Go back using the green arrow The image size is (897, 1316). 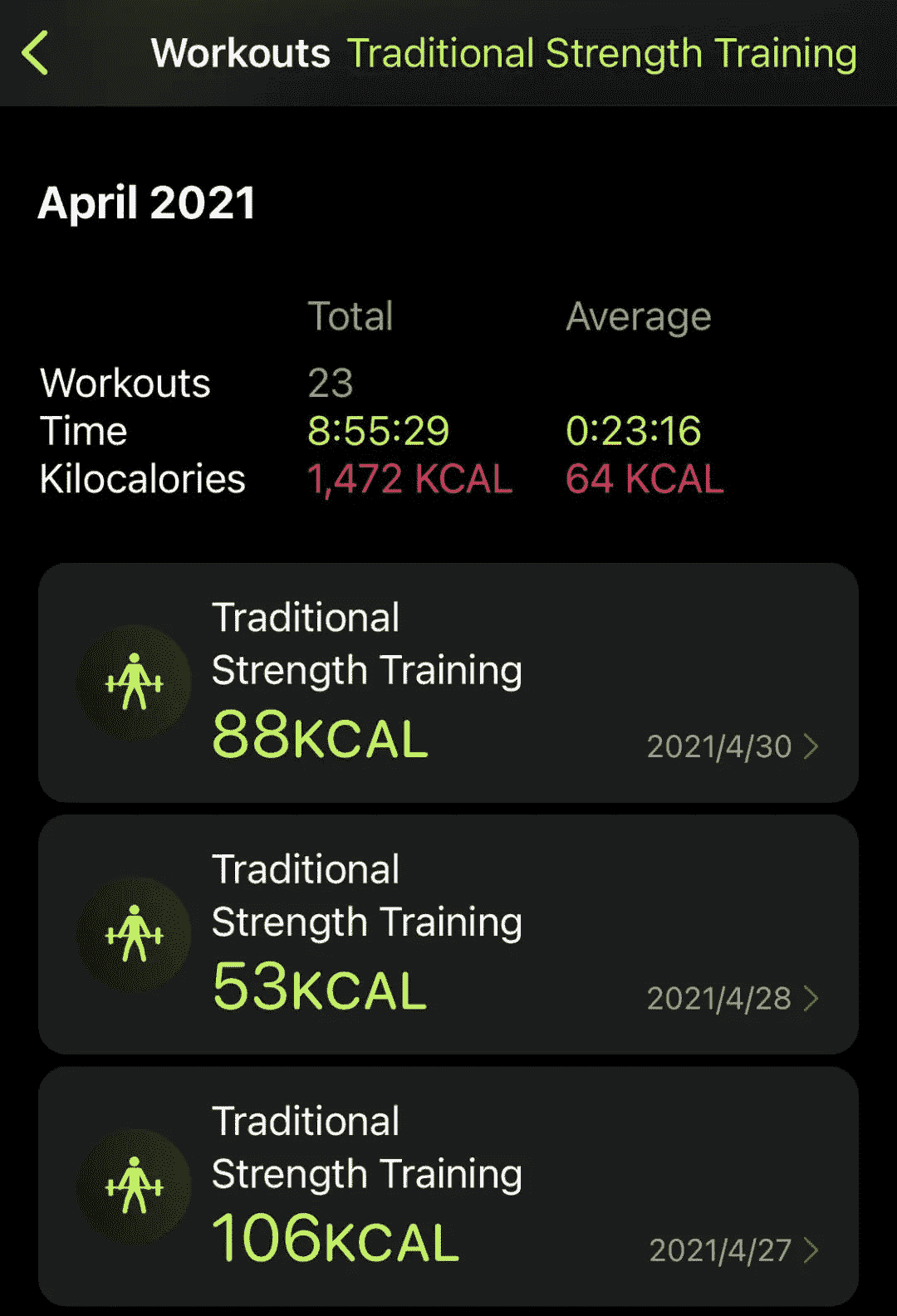coord(36,54)
